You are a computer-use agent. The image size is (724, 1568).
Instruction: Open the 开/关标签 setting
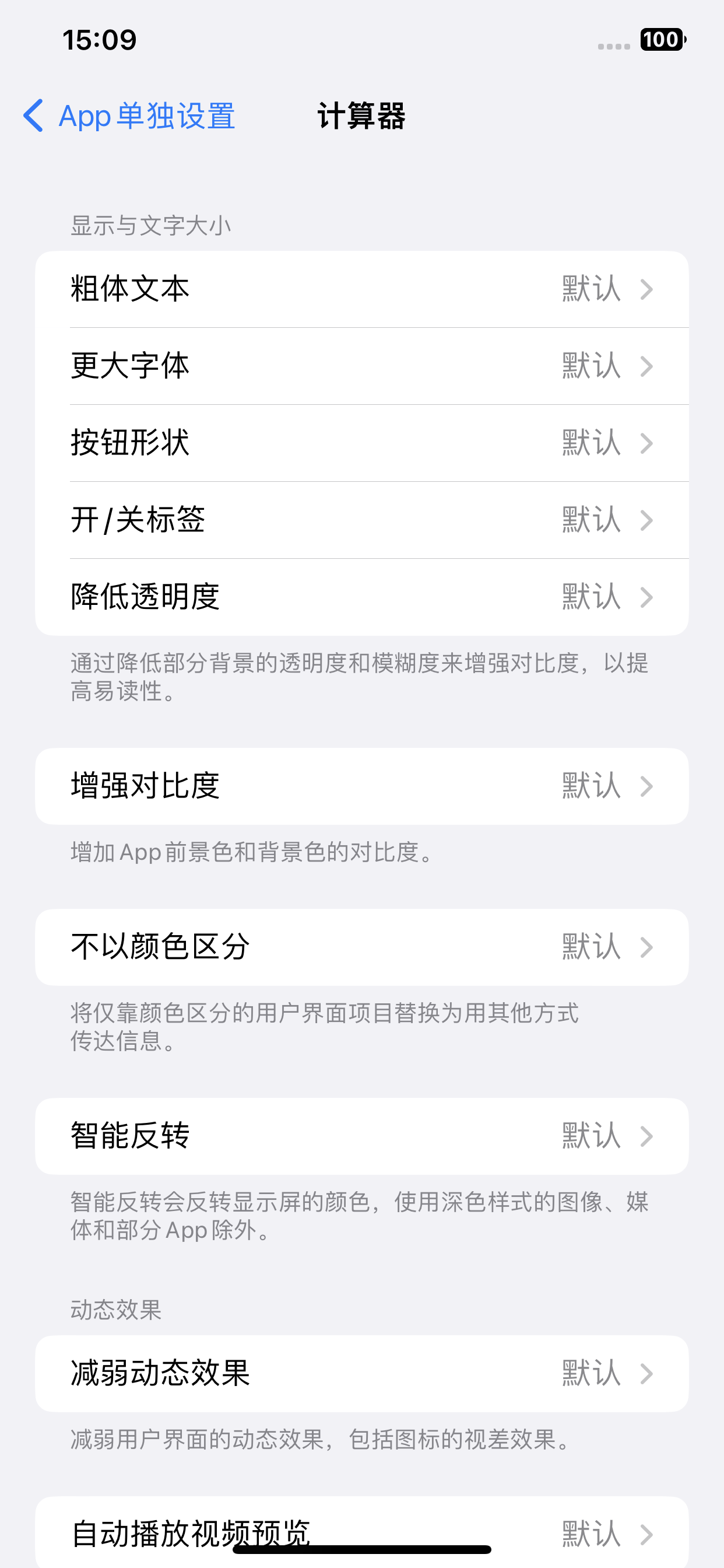pos(362,519)
